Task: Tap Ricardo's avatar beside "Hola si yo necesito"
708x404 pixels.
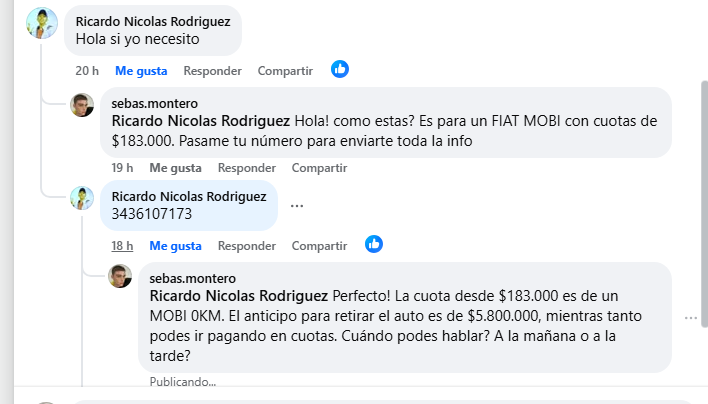Action: pos(41,23)
